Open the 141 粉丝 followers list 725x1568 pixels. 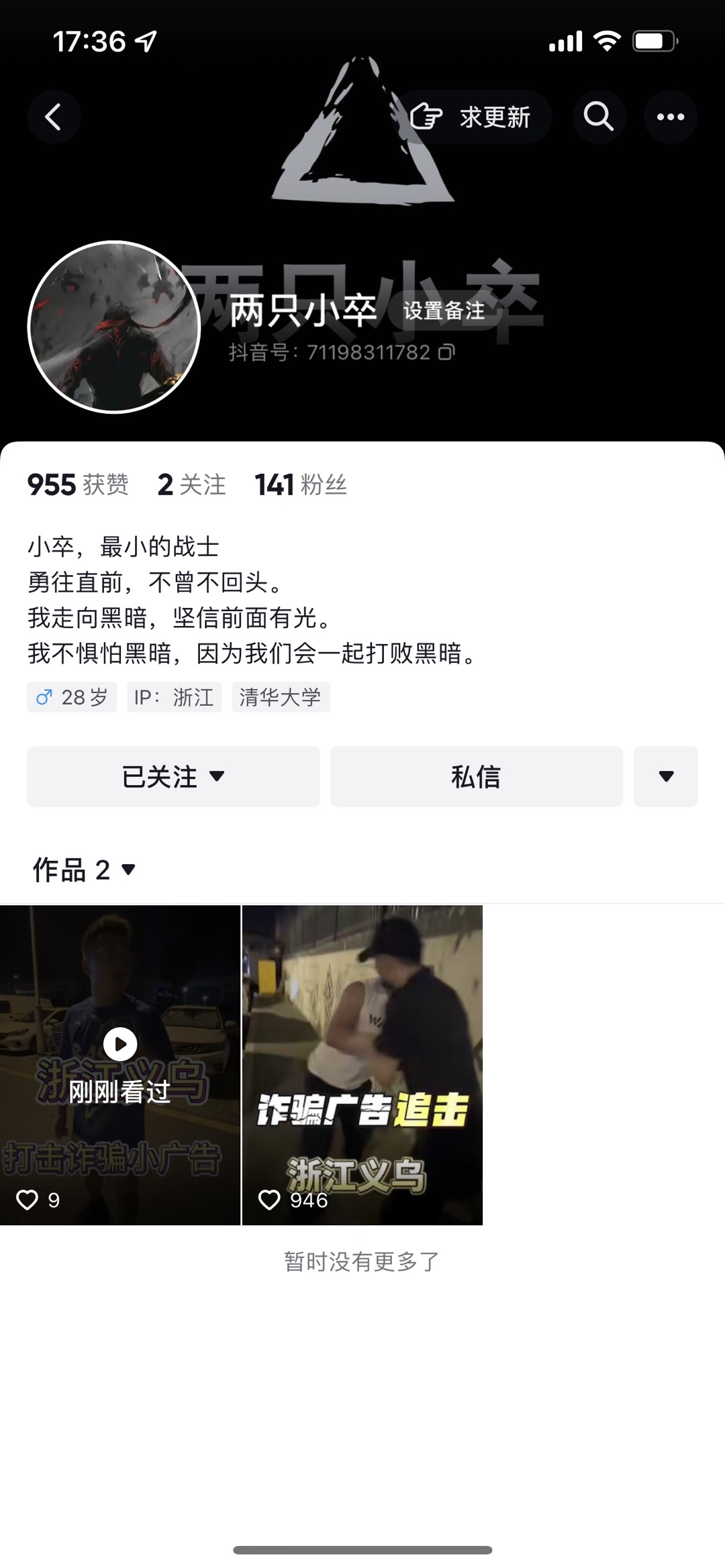tap(301, 484)
